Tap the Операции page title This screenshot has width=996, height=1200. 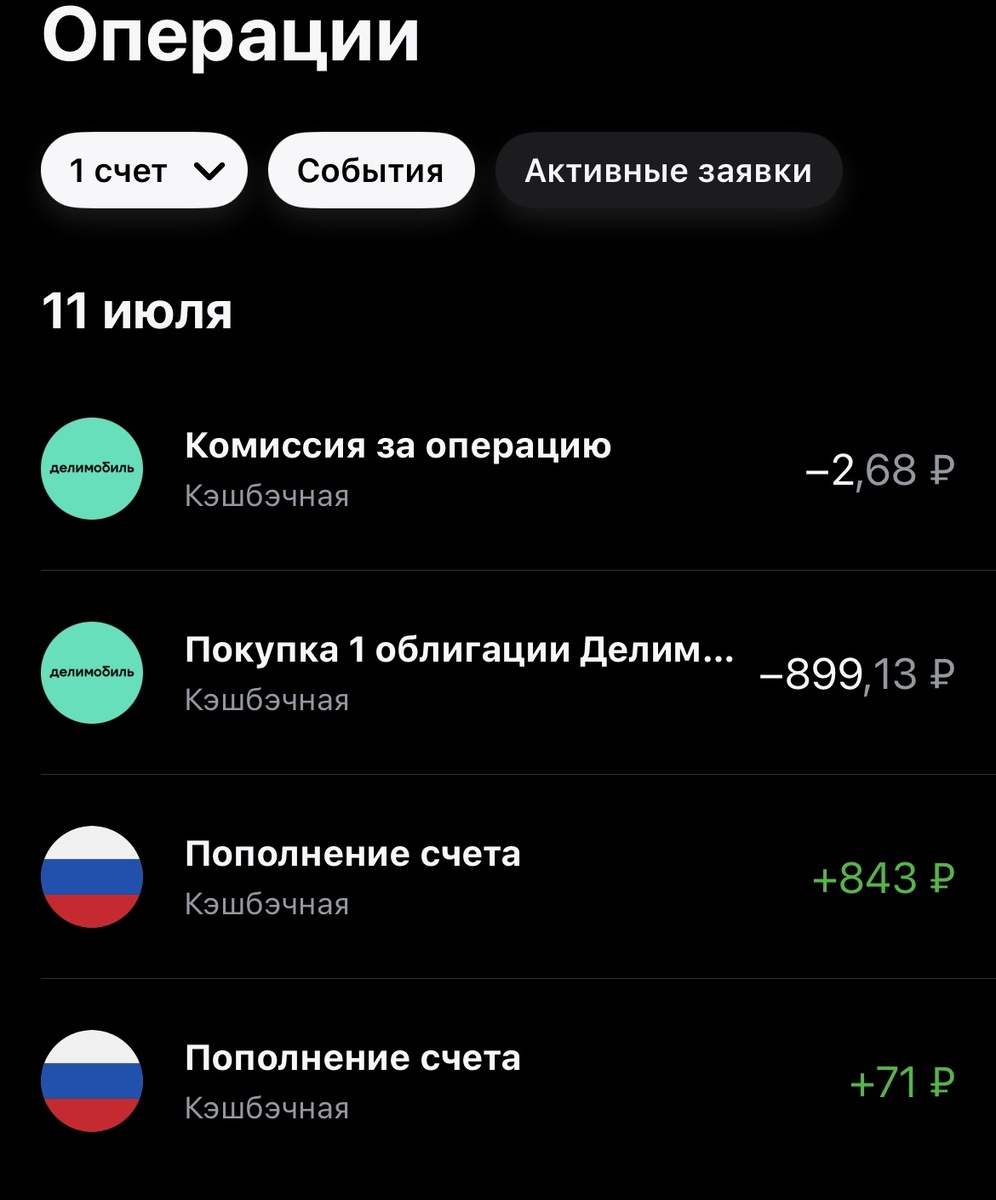click(230, 38)
